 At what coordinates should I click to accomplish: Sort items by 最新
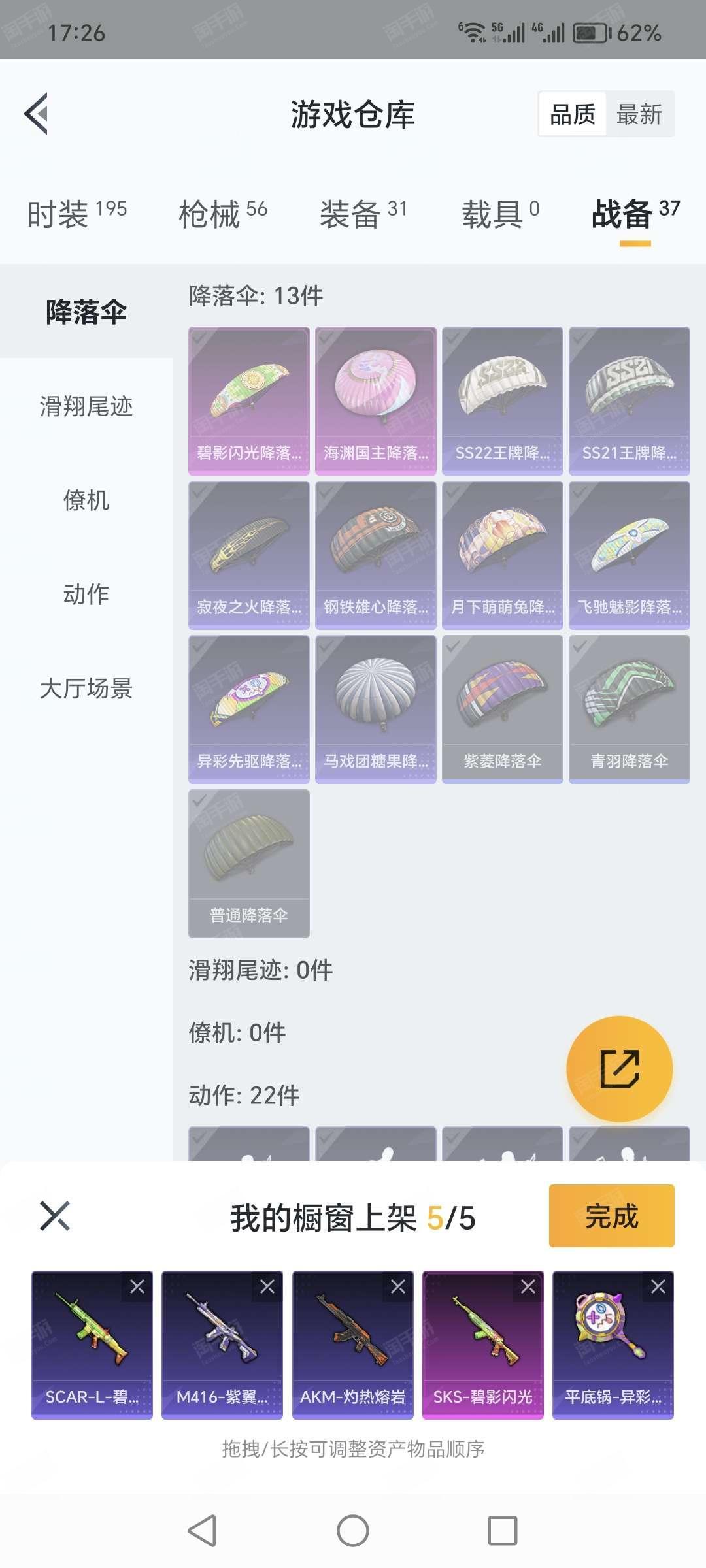639,114
